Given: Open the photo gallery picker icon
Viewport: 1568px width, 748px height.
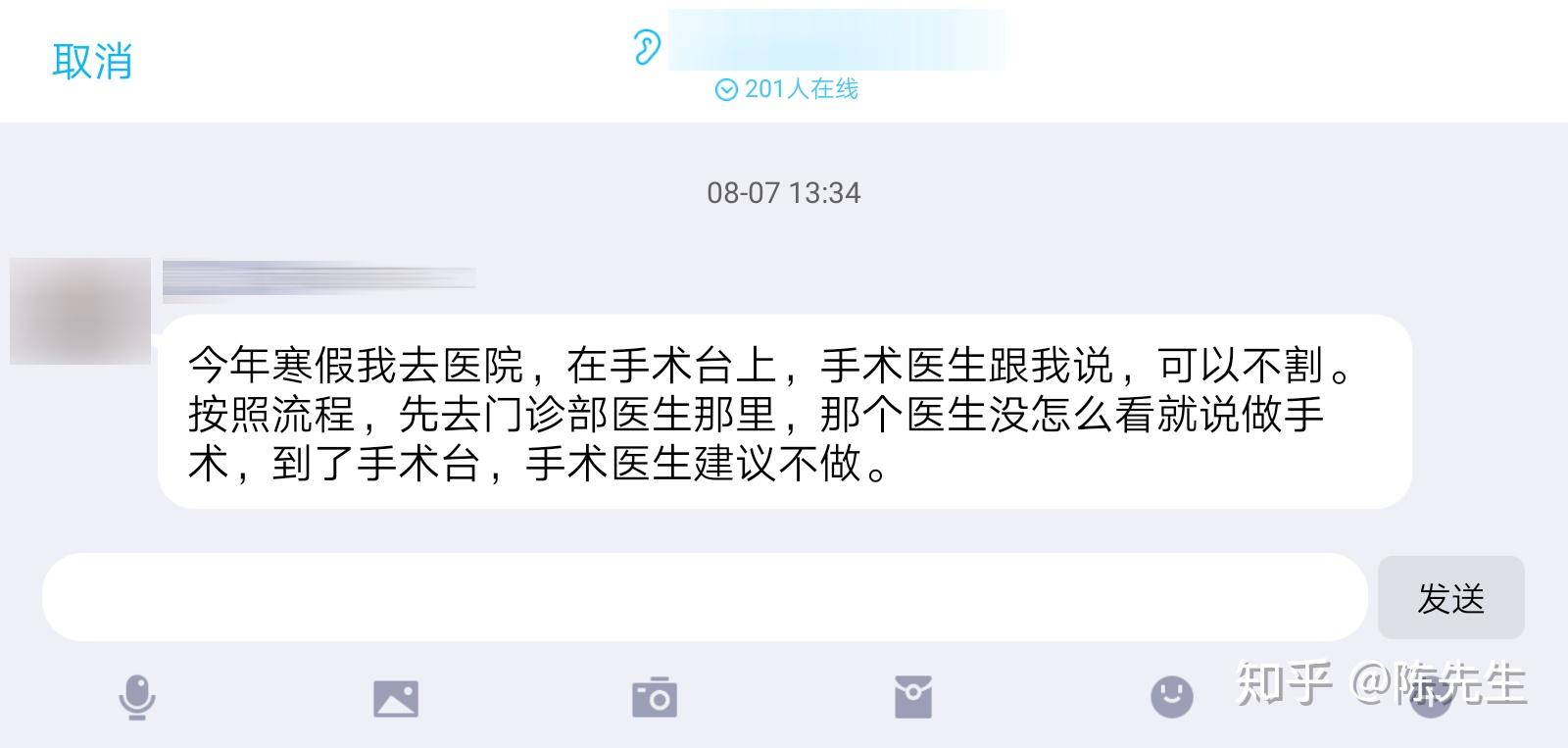Looking at the screenshot, I should click(x=396, y=699).
